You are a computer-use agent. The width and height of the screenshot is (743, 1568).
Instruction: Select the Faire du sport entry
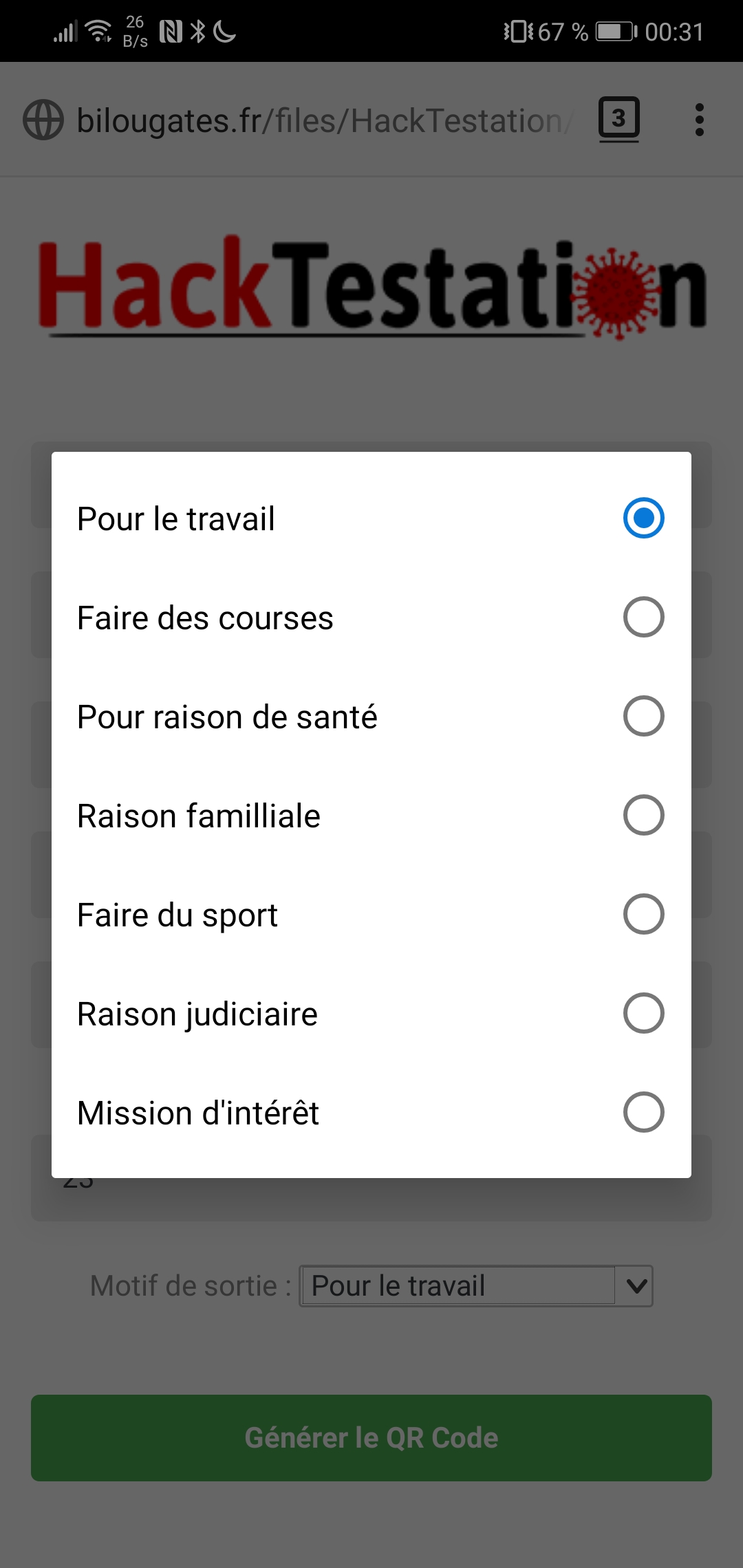[371, 915]
